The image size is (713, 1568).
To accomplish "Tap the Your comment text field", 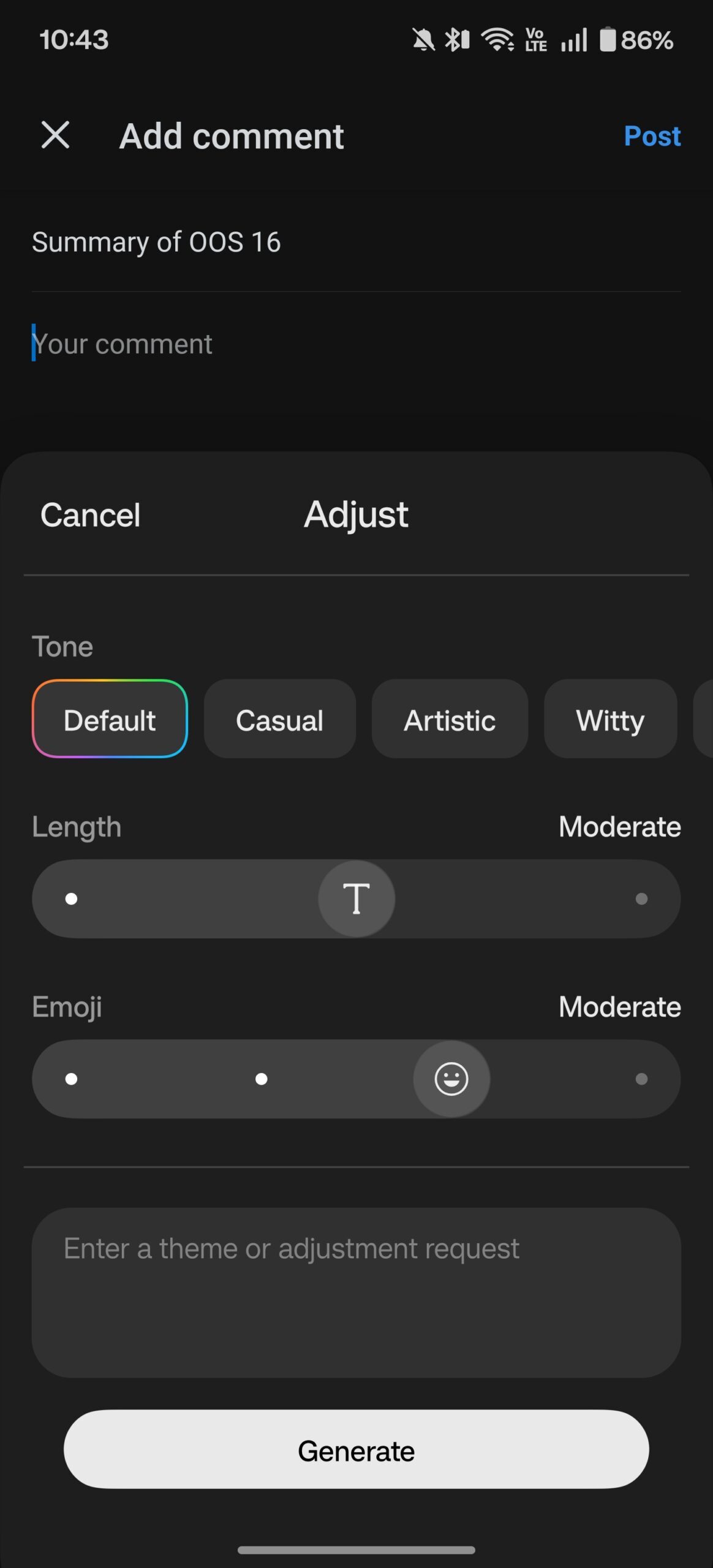I will pos(245,344).
